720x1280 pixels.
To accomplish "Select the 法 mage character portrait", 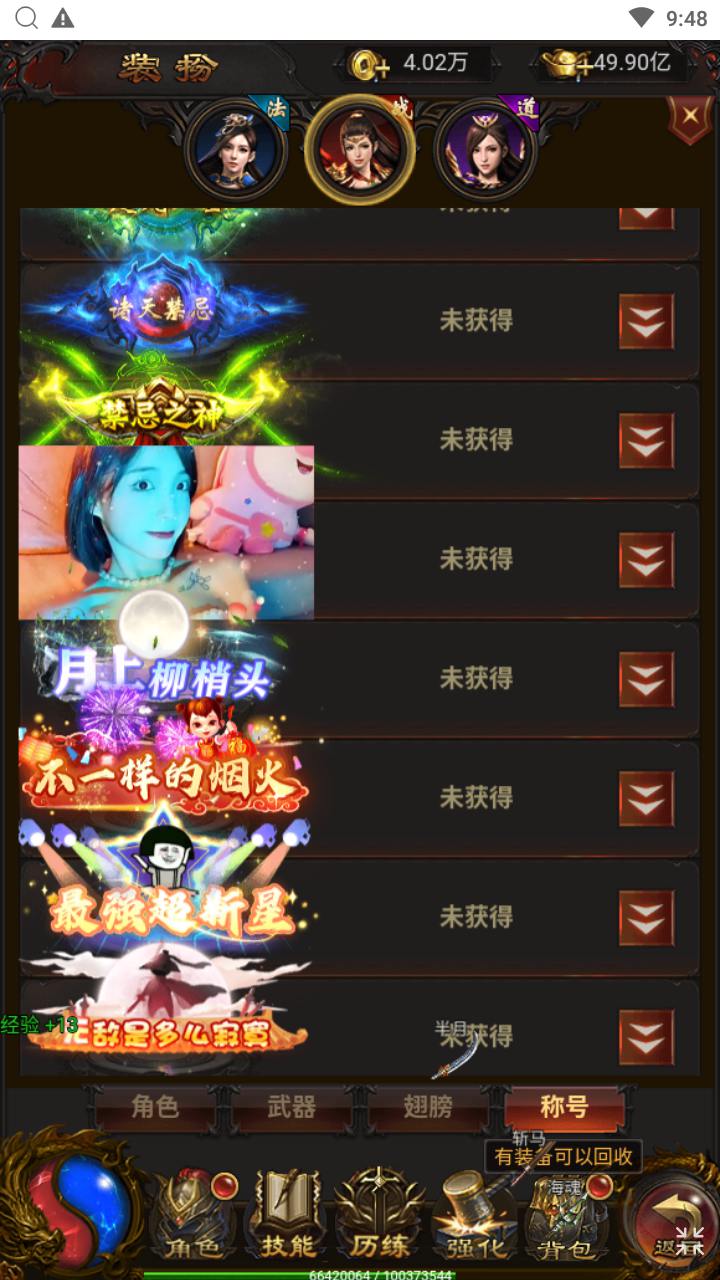I will [236, 152].
